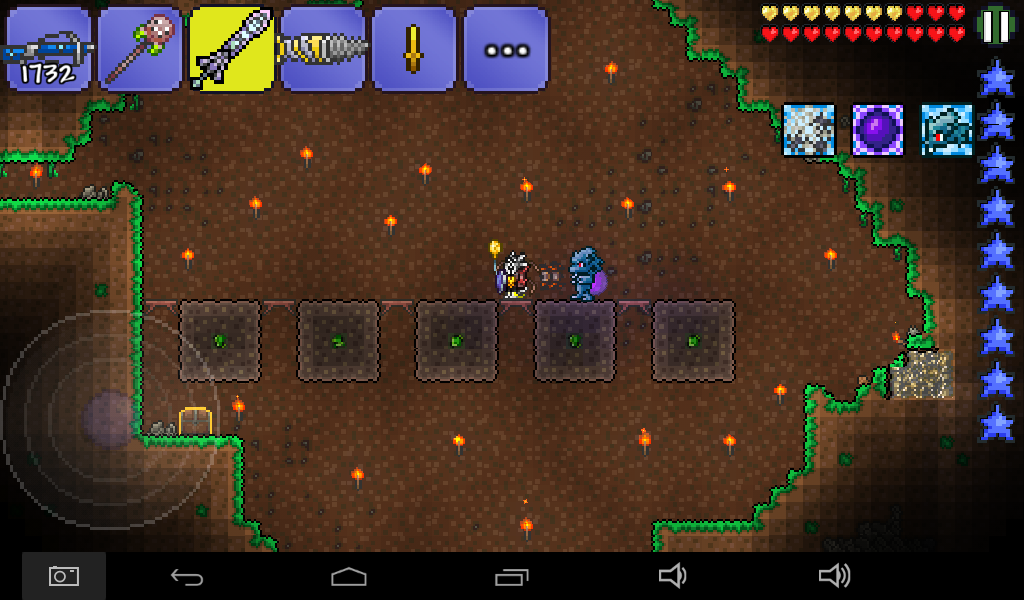Go back using the system back button
Image resolution: width=1024 pixels, height=600 pixels.
click(187, 576)
